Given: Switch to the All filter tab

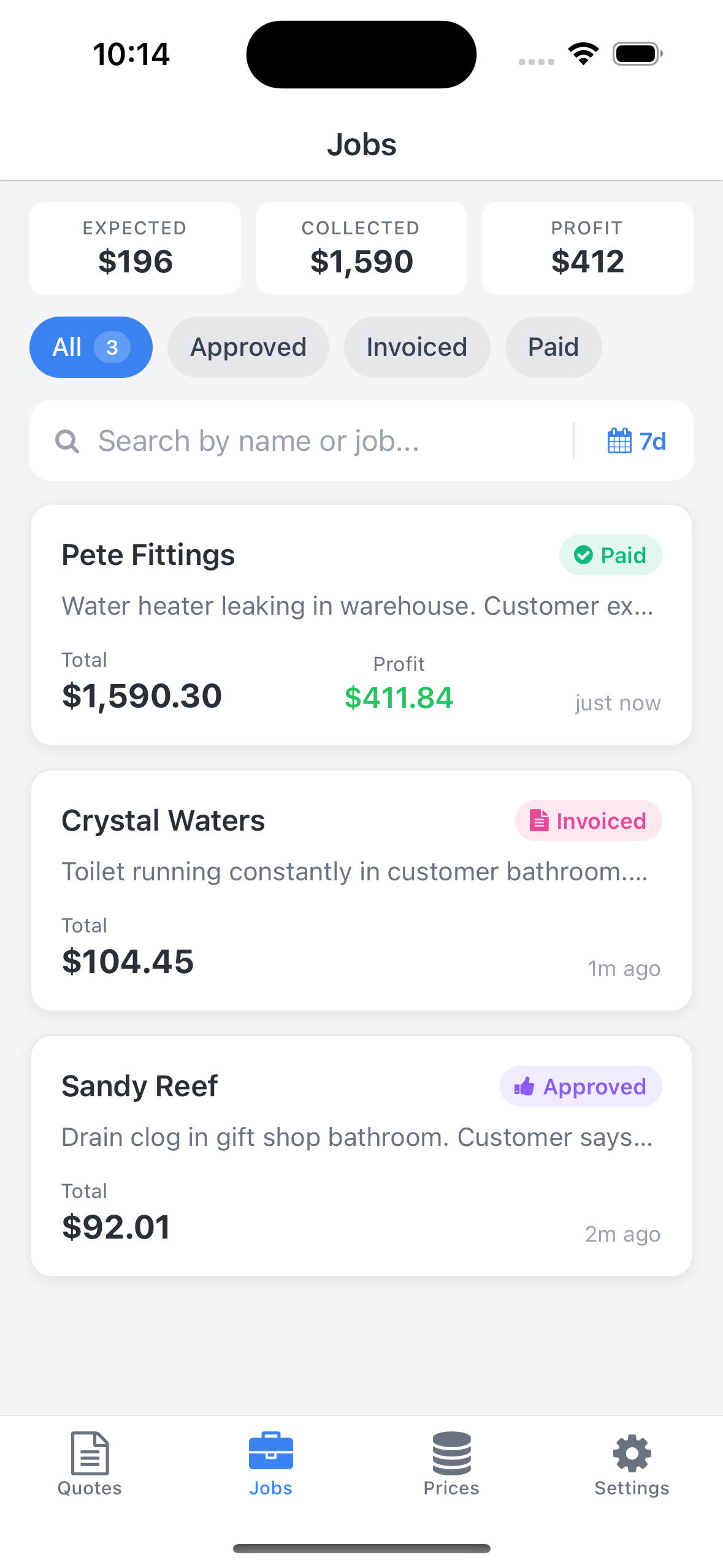Looking at the screenshot, I should [90, 347].
